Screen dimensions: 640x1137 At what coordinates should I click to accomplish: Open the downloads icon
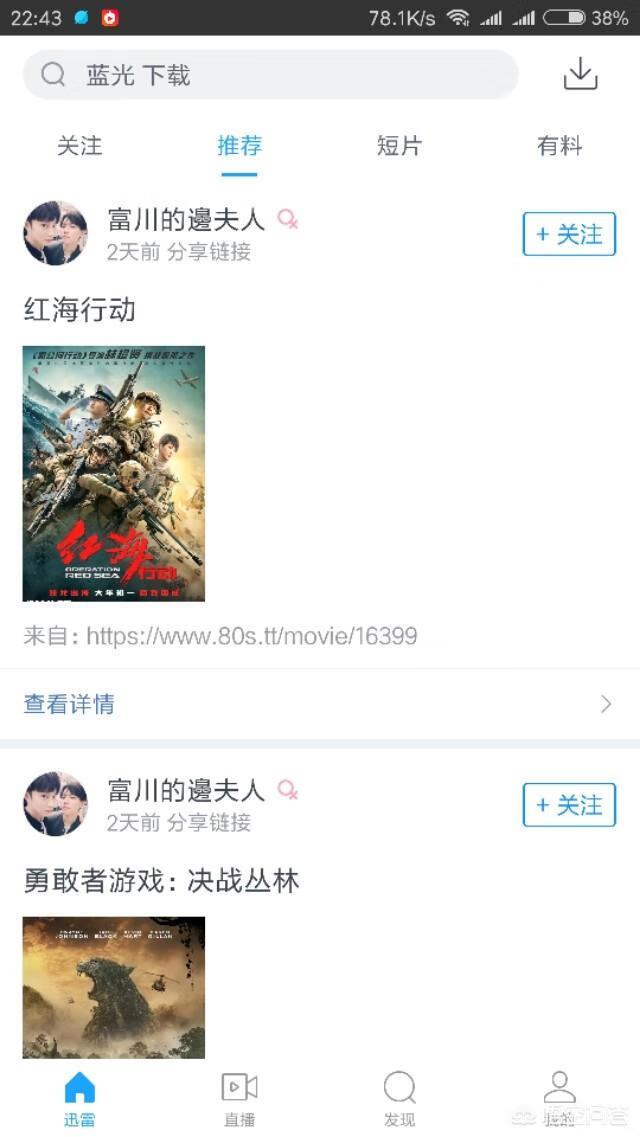(x=580, y=74)
